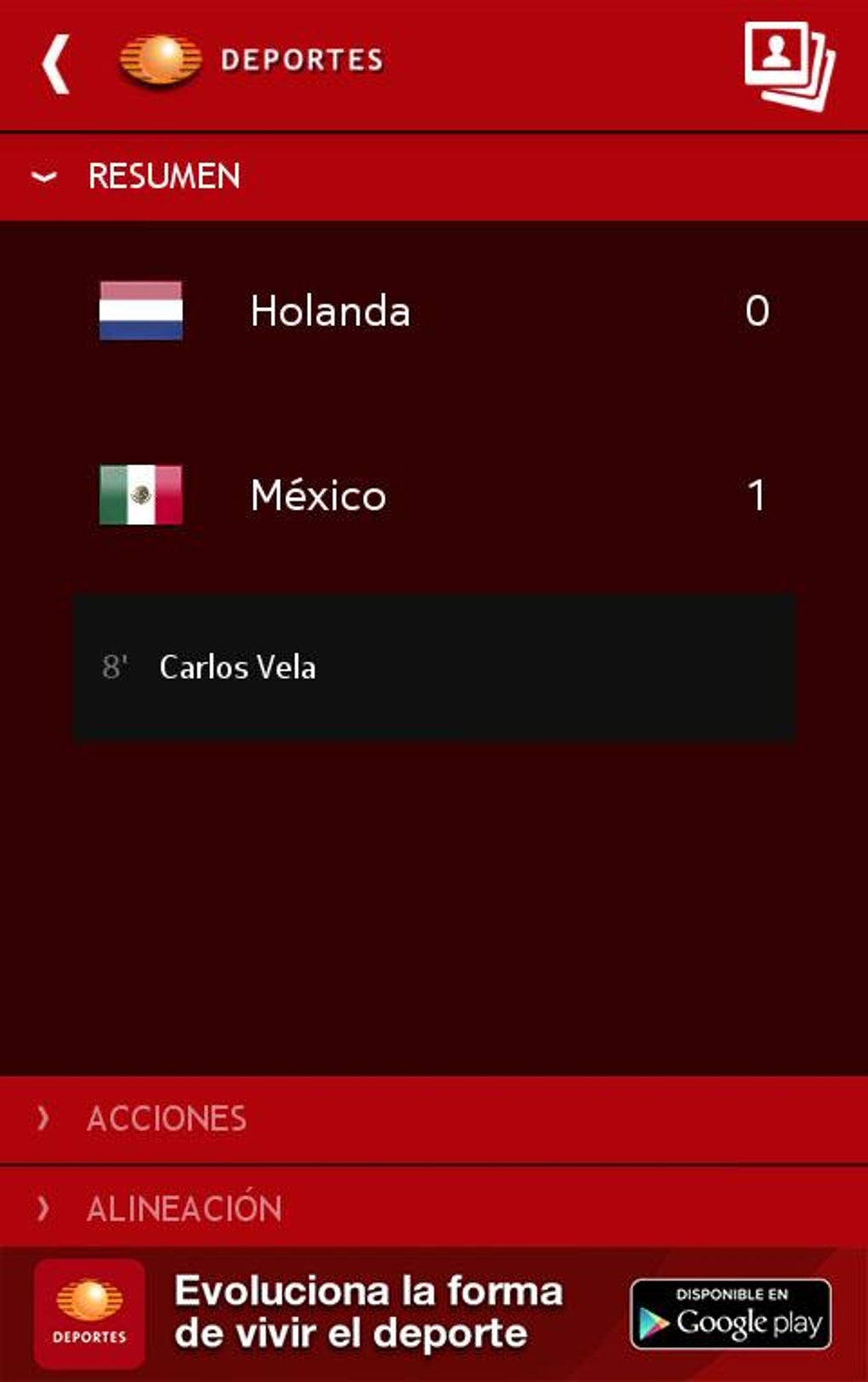The height and width of the screenshot is (1382, 868).
Task: Expand the Alineación section
Action: tap(184, 1208)
